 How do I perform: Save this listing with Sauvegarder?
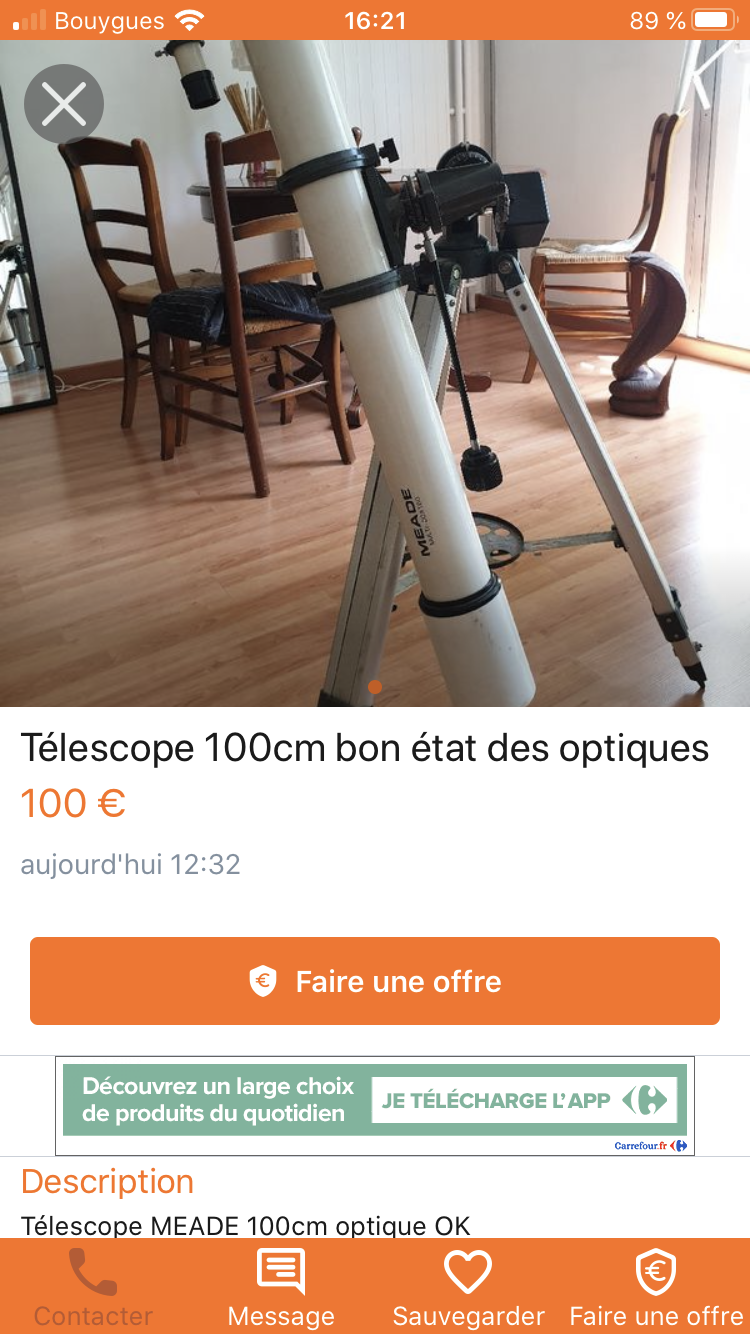coord(468,1287)
